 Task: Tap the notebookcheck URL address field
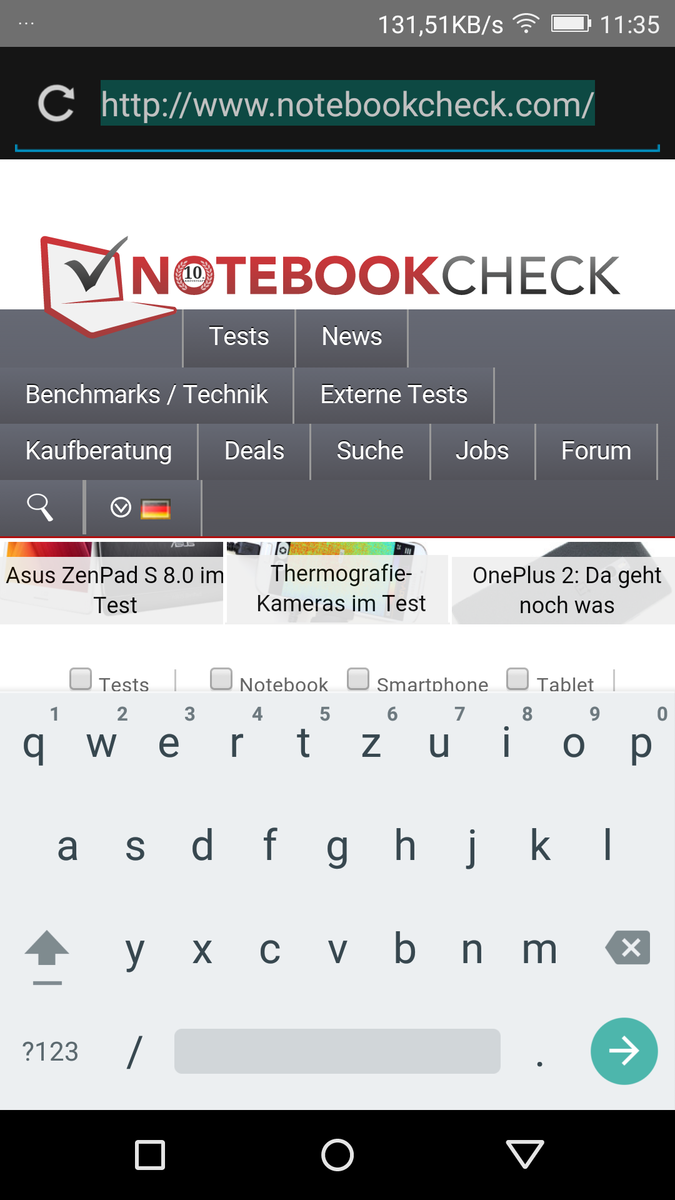[348, 104]
